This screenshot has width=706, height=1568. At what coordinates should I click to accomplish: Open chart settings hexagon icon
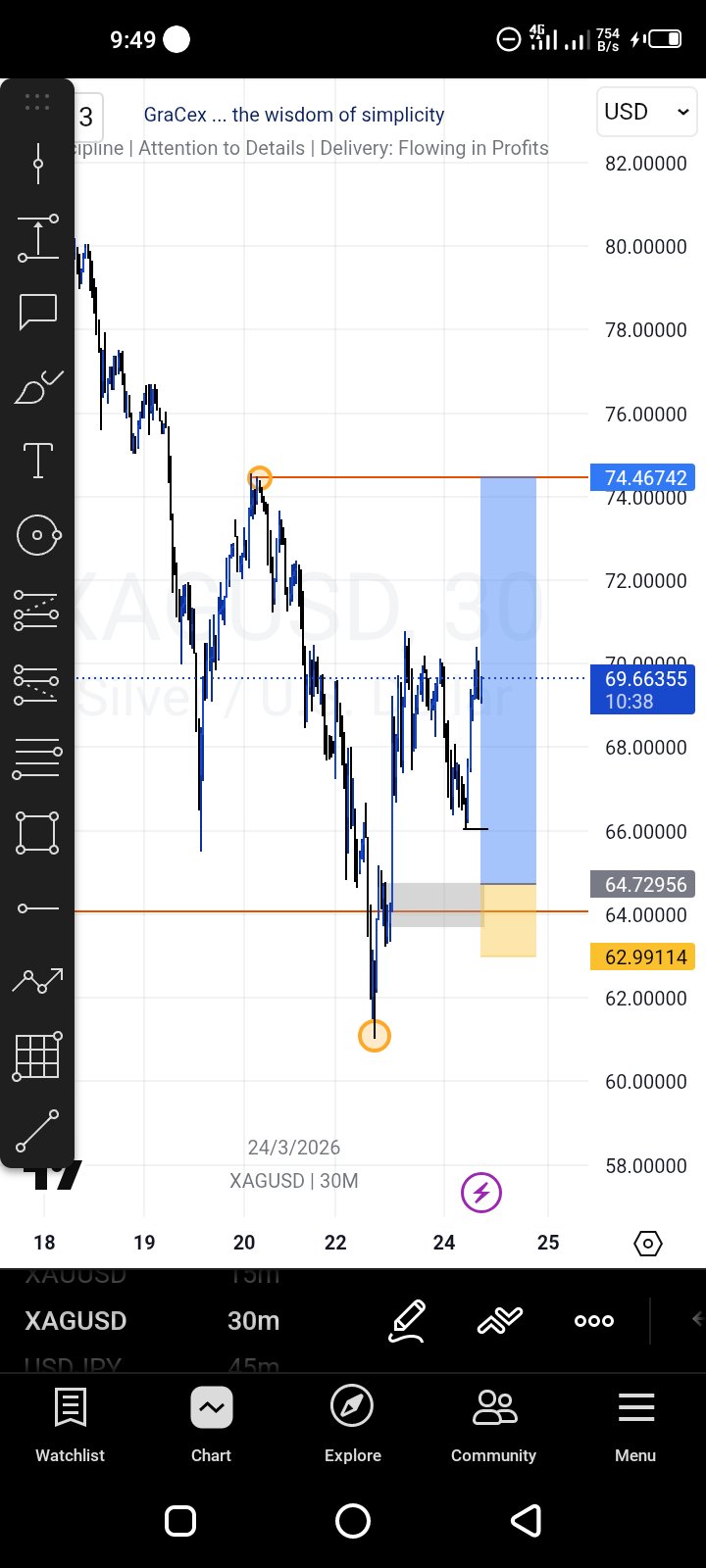click(x=648, y=1243)
